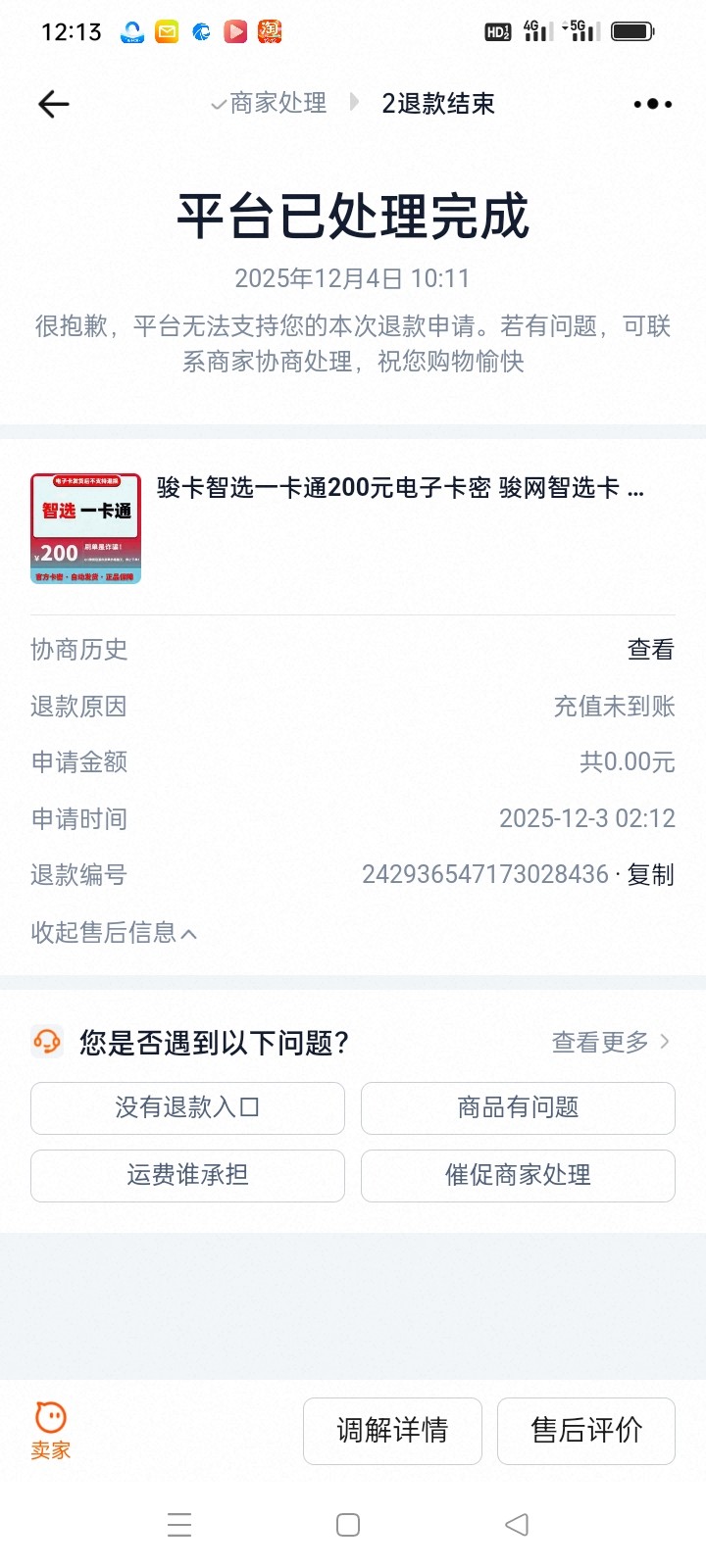Open the three-dot overflow menu
Image resolution: width=706 pixels, height=1568 pixels.
pos(652,104)
